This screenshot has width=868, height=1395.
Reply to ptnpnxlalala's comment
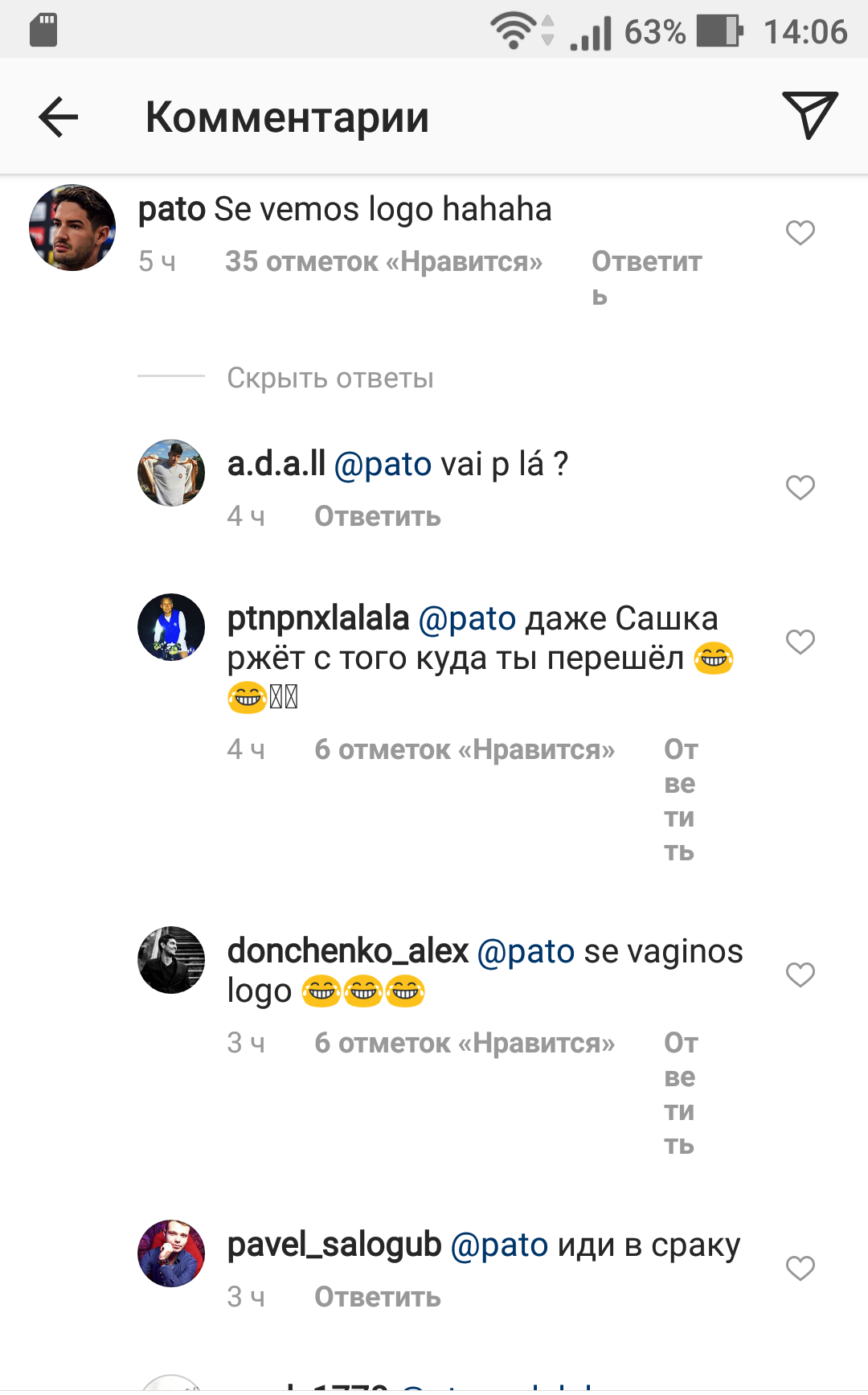tap(680, 800)
